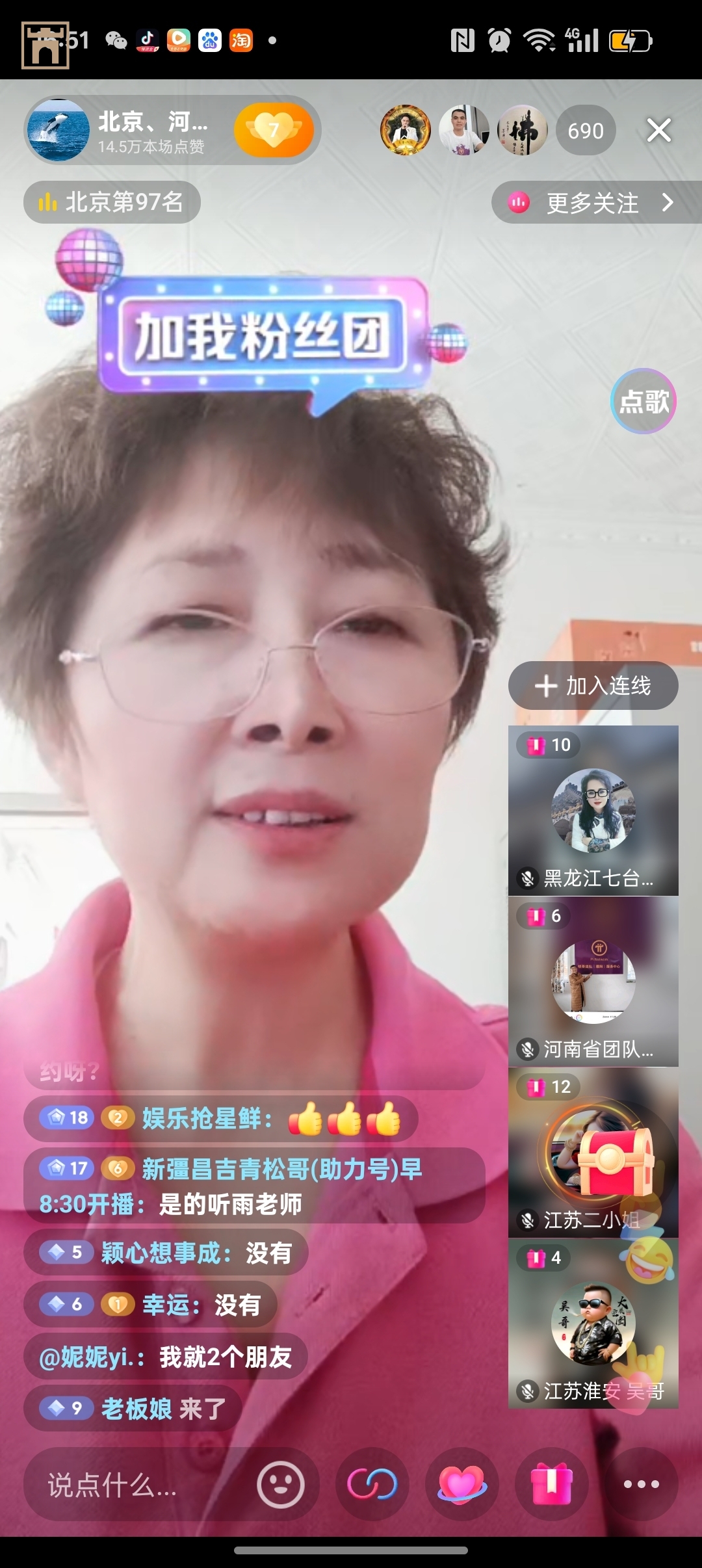
Task: Tap the 加我粉丝团 sticker
Action: pos(263,335)
